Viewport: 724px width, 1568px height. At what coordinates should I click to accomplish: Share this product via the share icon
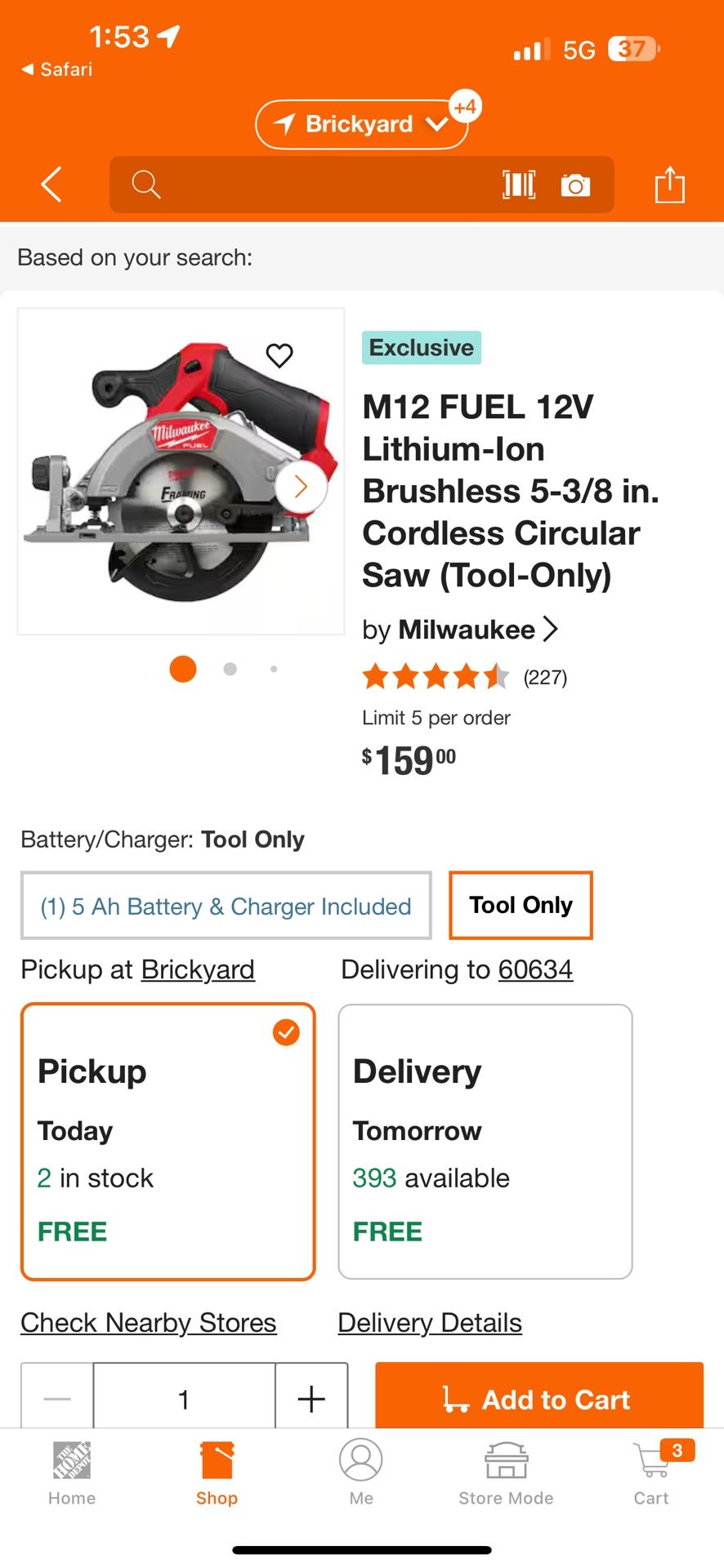[669, 185]
